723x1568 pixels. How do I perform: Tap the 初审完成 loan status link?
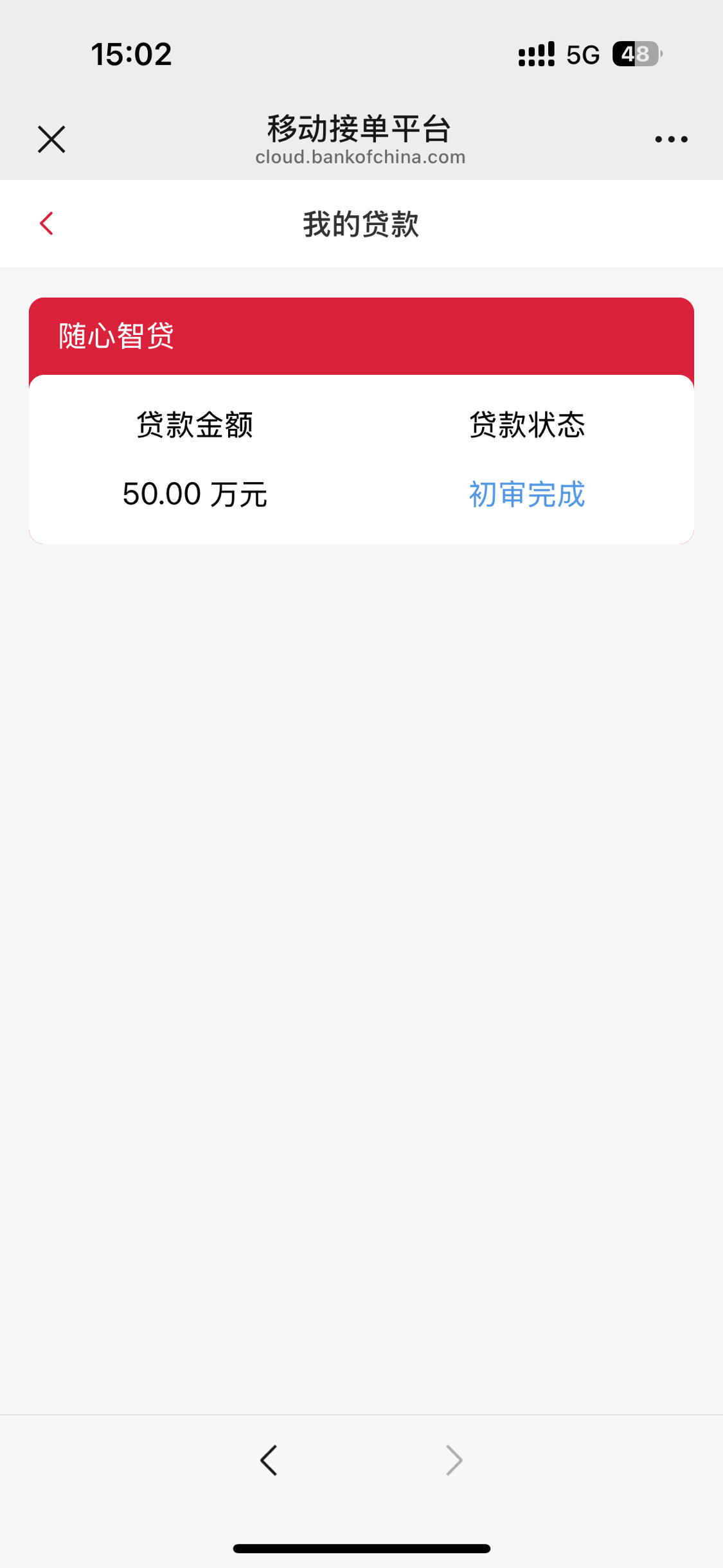pos(527,494)
